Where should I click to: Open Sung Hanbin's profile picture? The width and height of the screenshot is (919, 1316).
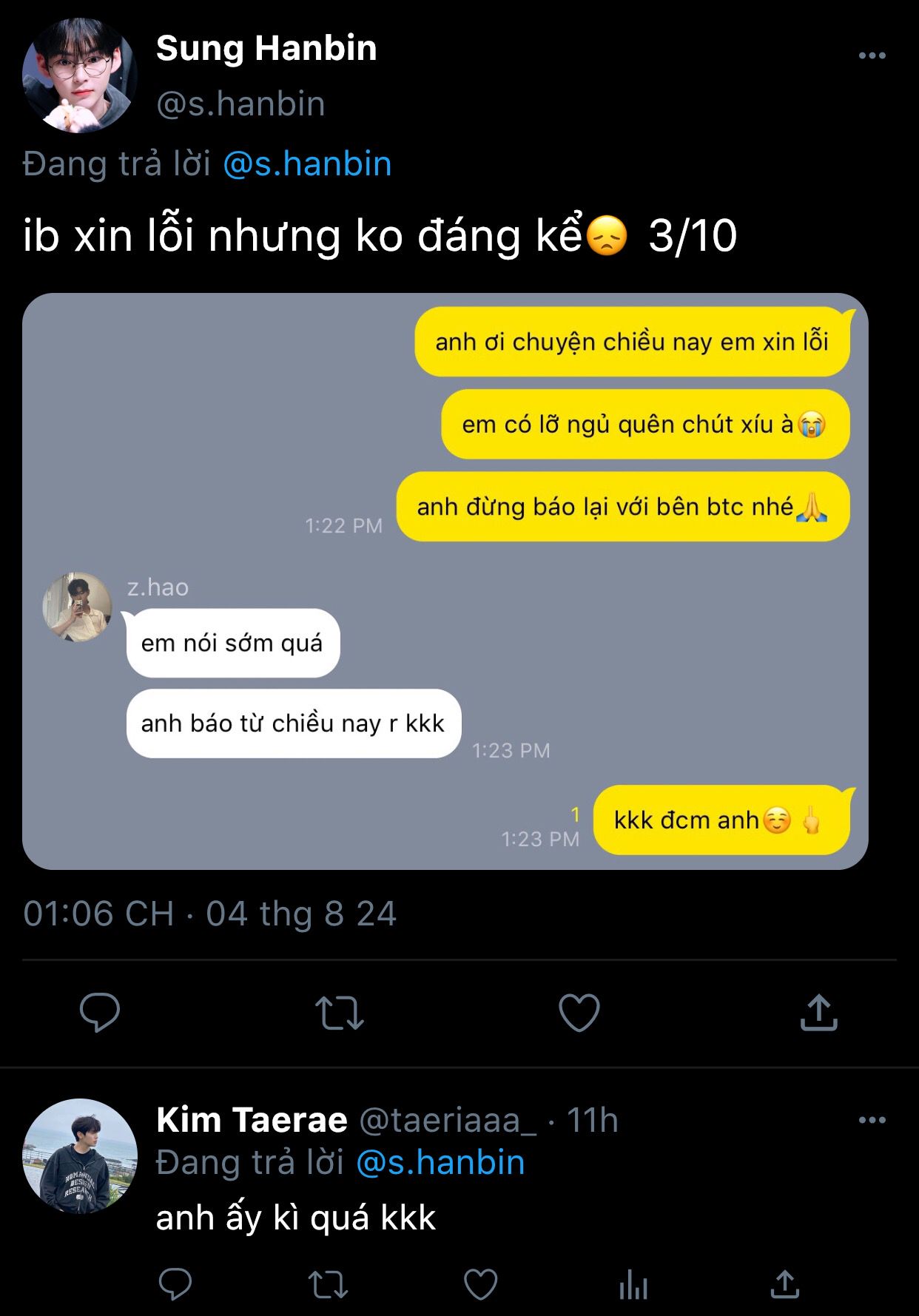[80, 75]
